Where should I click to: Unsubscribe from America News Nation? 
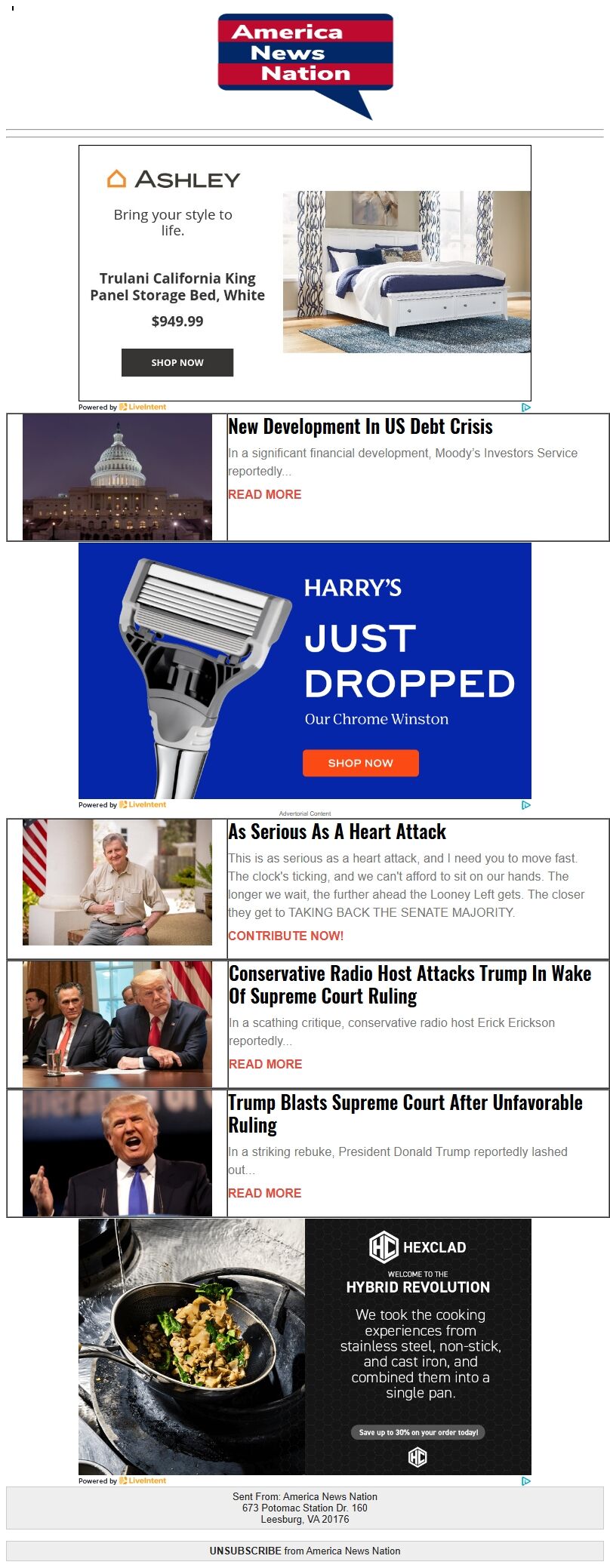tap(245, 1551)
